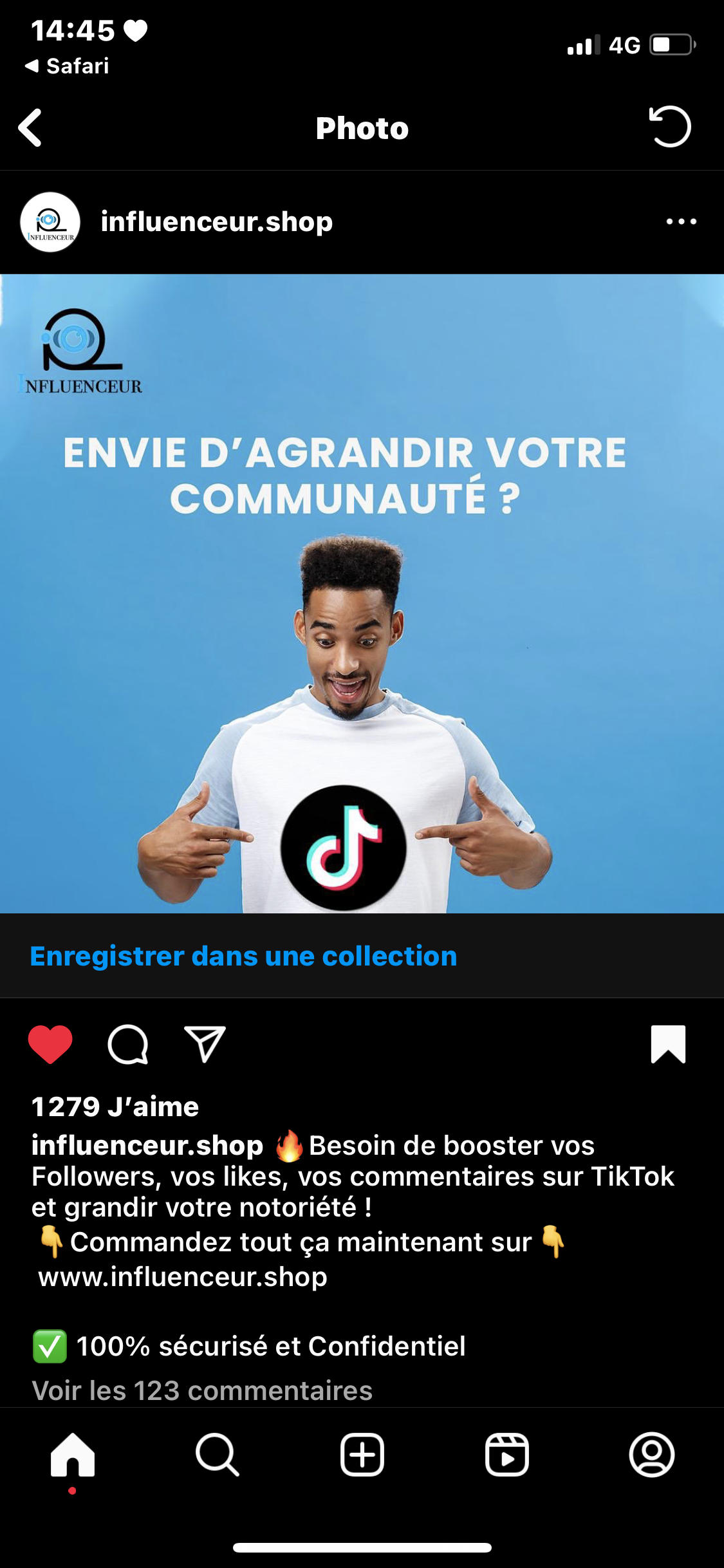The height and width of the screenshot is (1568, 724).
Task: Tap Enregistrer dans une collection
Action: [243, 957]
